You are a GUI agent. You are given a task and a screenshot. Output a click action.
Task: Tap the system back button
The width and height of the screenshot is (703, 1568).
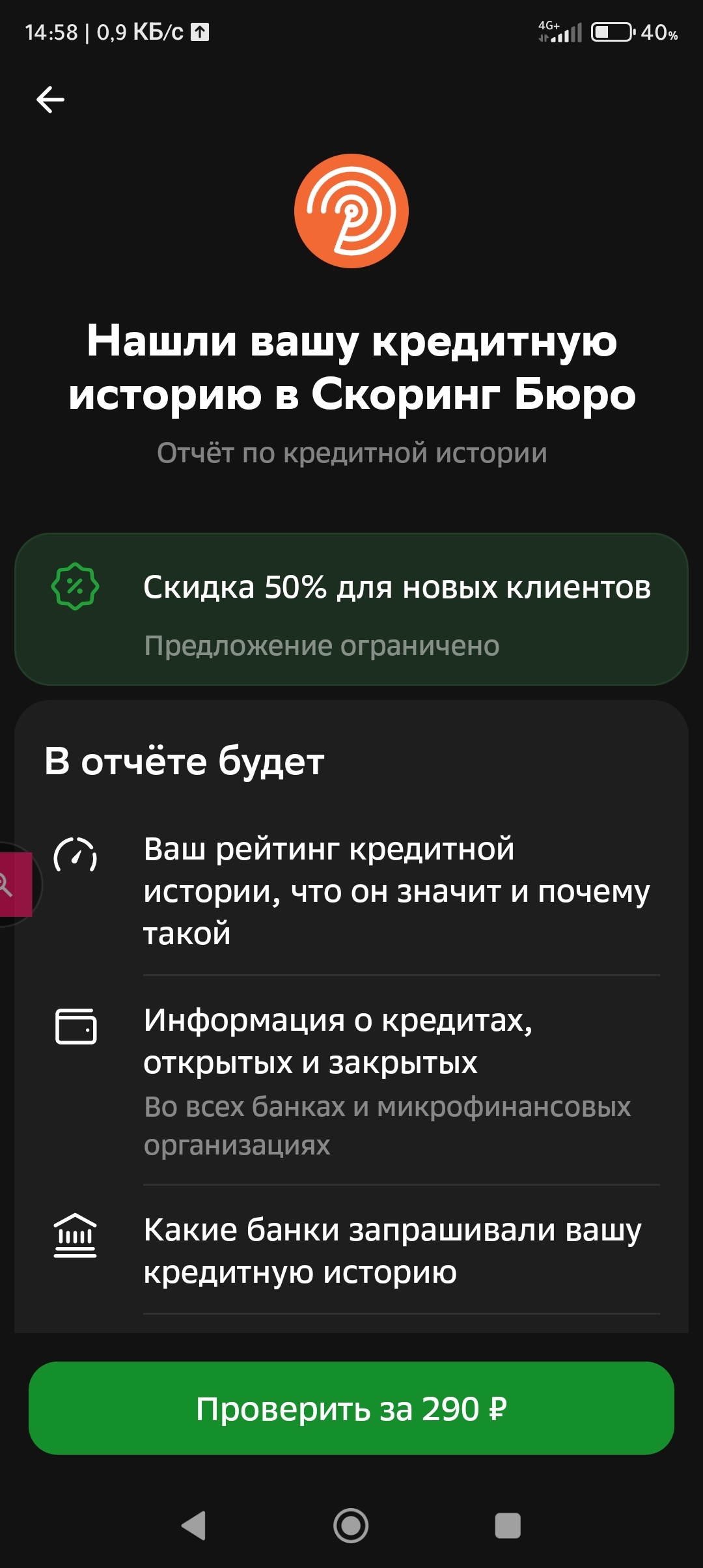click(x=194, y=1525)
